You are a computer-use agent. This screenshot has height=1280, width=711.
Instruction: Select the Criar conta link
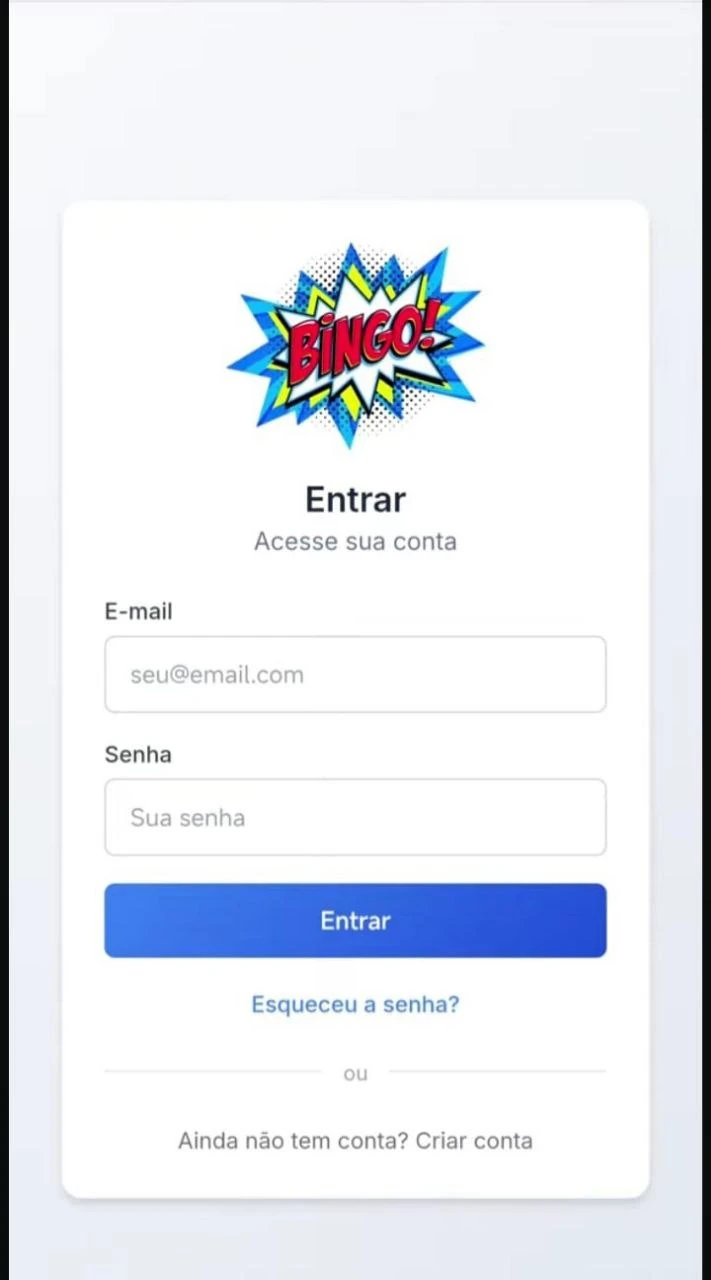[x=474, y=1141]
